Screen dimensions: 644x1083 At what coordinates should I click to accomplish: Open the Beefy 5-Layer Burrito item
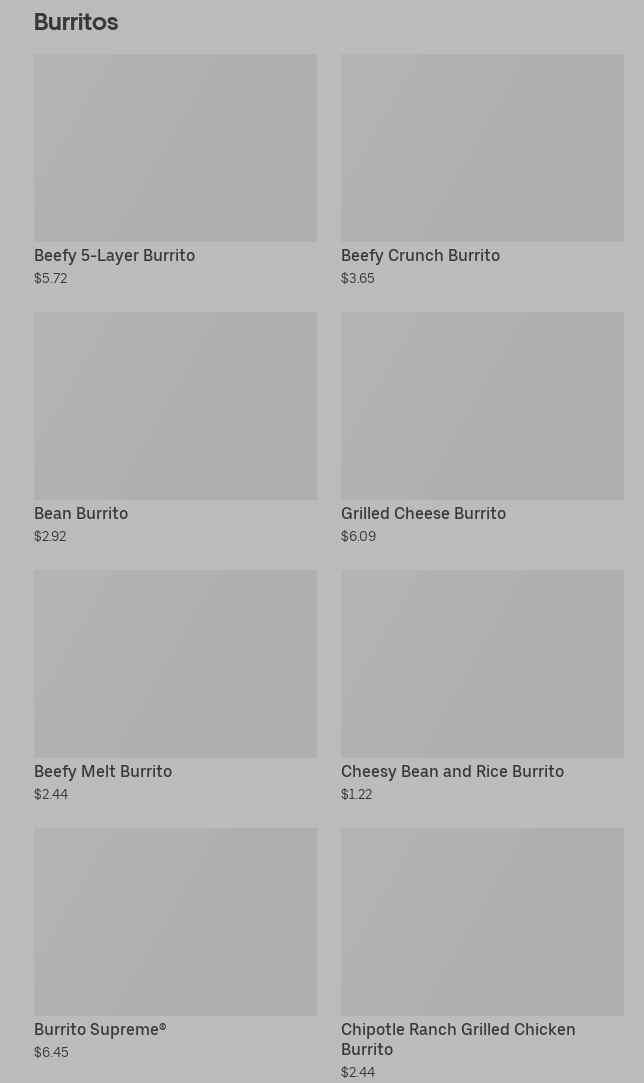click(x=176, y=170)
